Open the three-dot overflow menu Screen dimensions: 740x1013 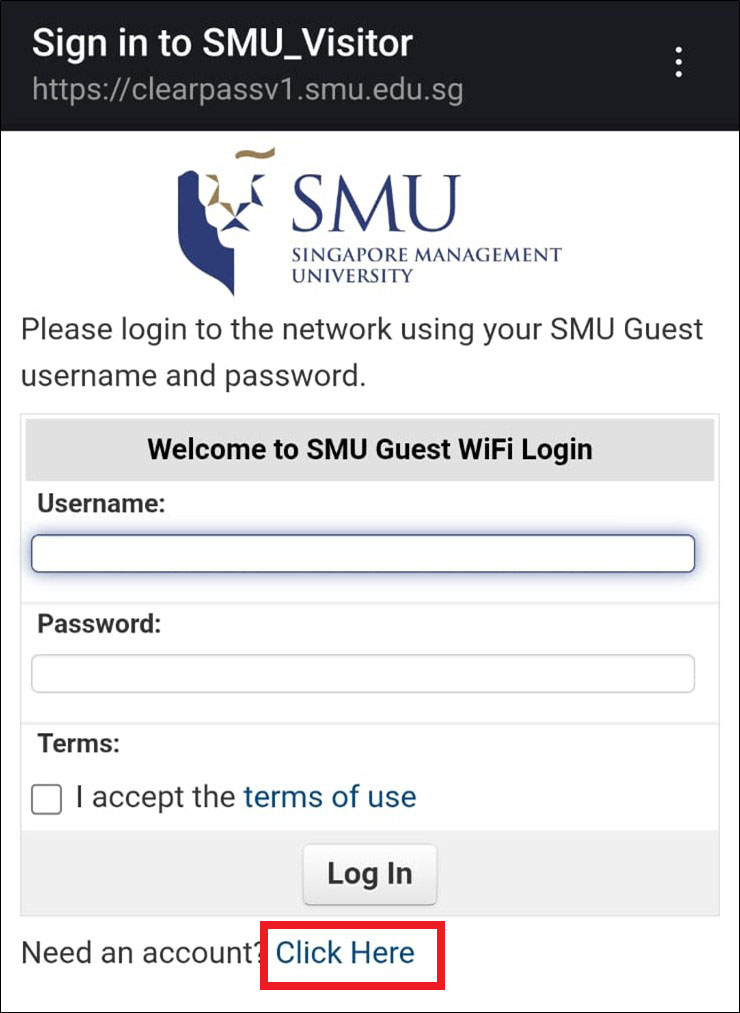[x=678, y=62]
